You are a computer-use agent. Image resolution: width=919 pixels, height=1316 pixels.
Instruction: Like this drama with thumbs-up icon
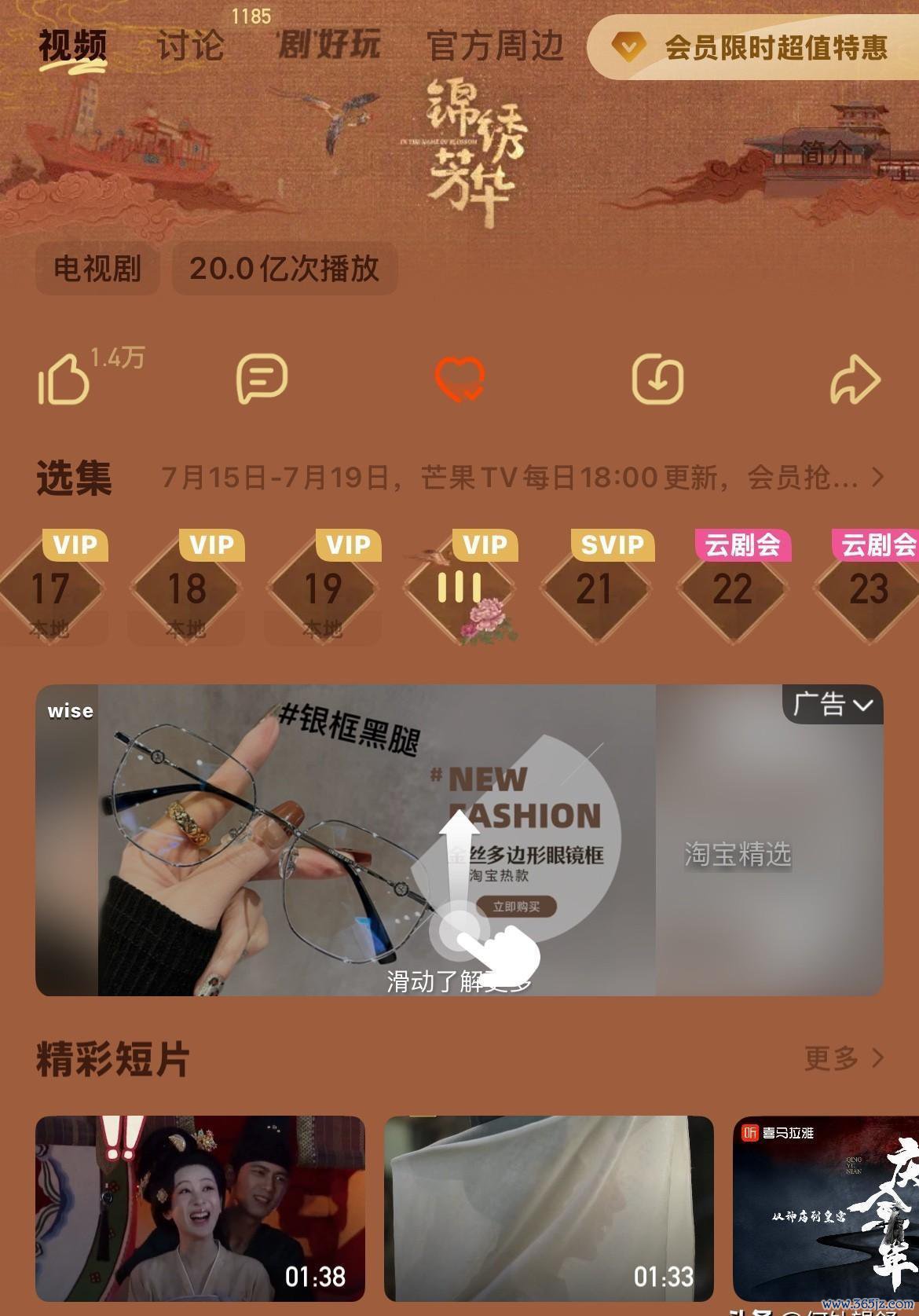(x=64, y=379)
